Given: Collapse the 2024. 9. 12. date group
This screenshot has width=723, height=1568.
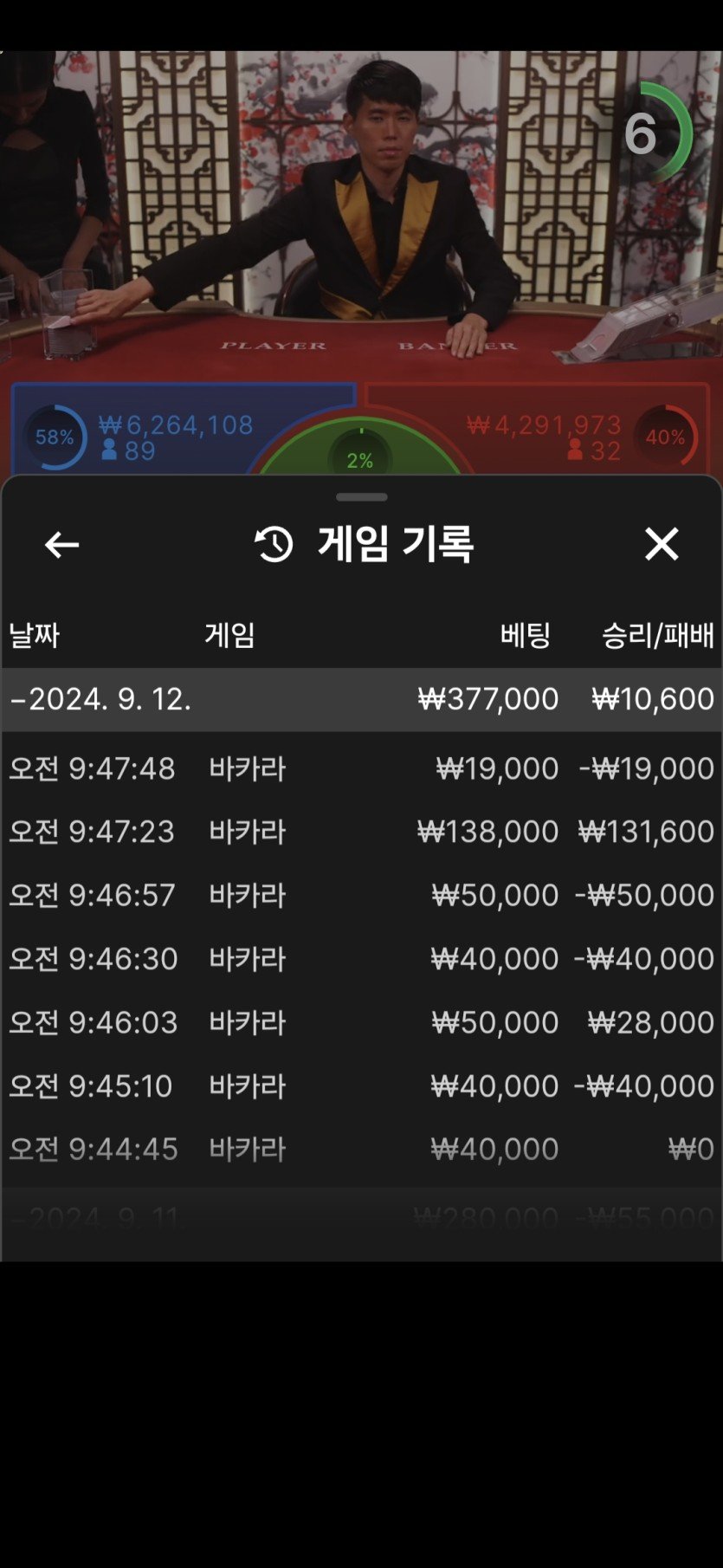Looking at the screenshot, I should (361, 699).
